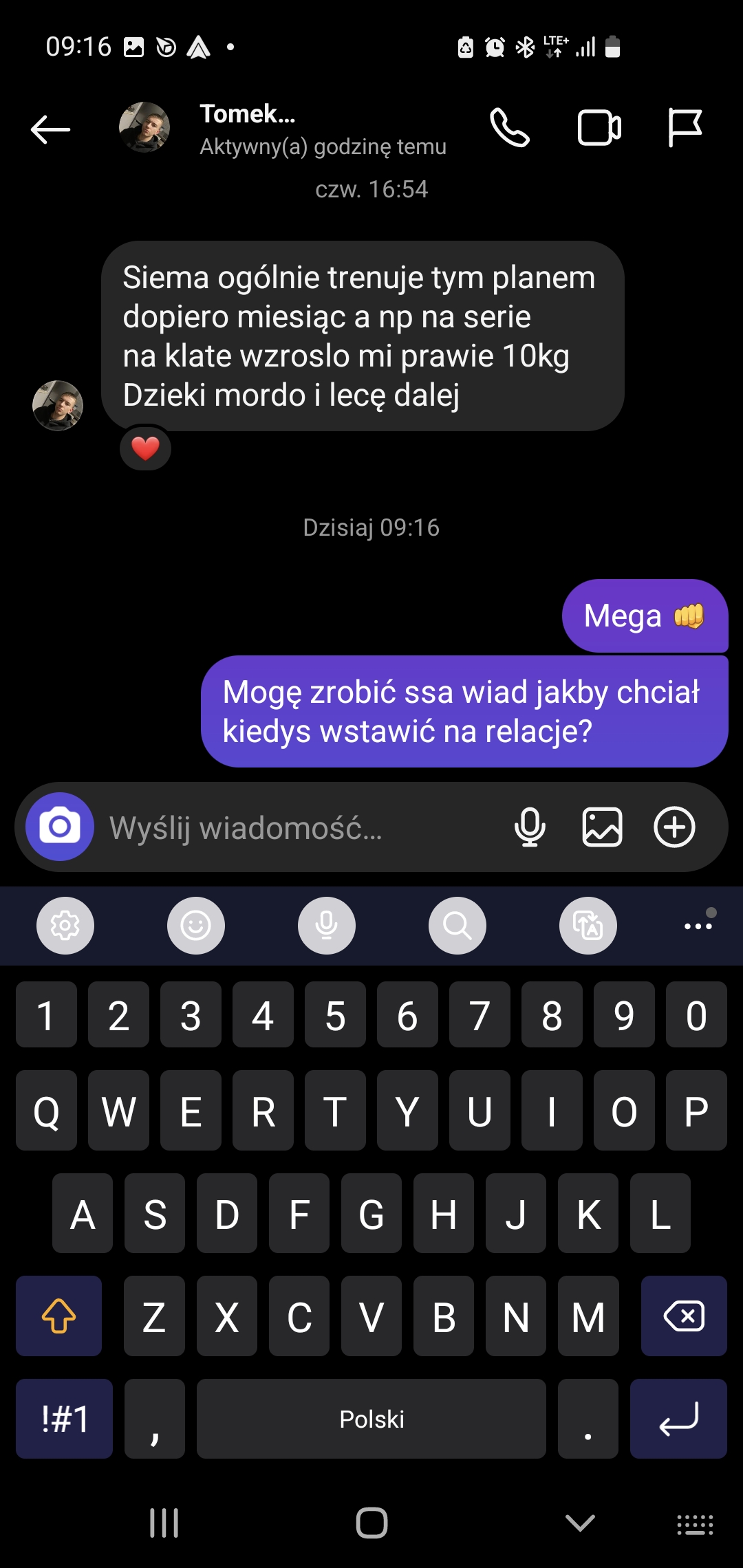Viewport: 743px width, 1568px height.
Task: Tap the backspace key
Action: (x=684, y=1316)
